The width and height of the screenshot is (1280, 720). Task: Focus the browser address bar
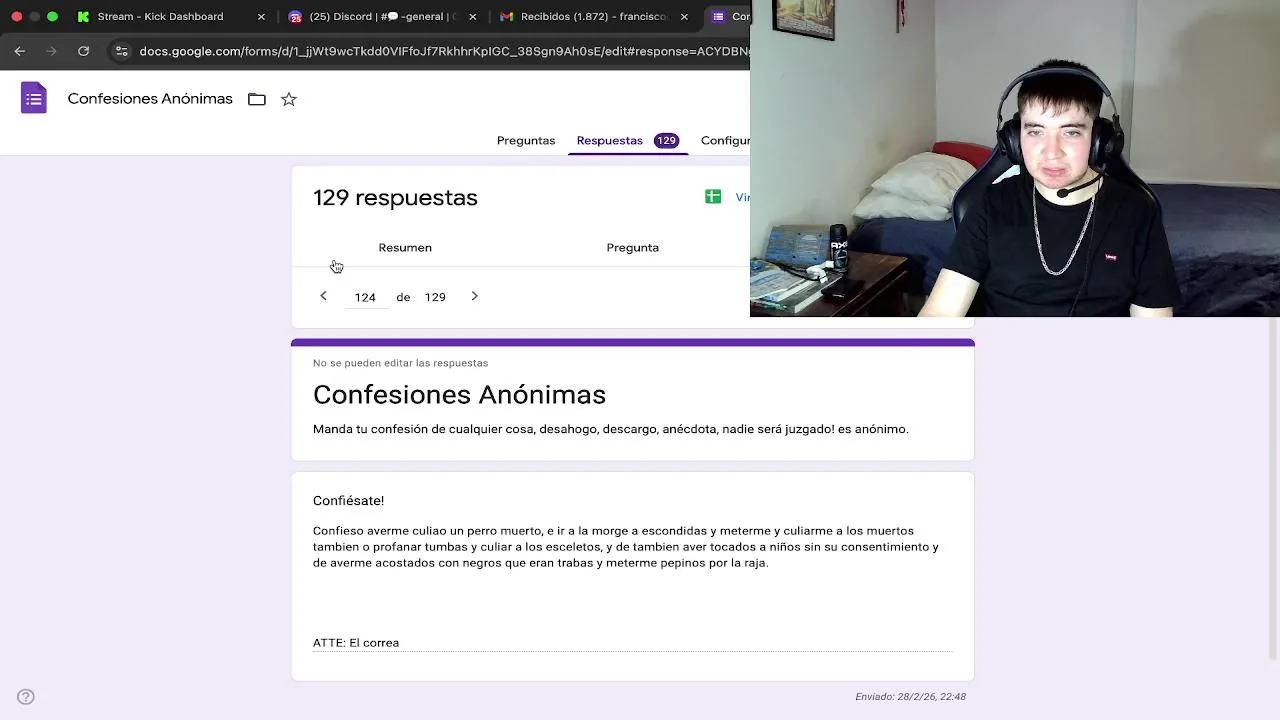point(440,51)
